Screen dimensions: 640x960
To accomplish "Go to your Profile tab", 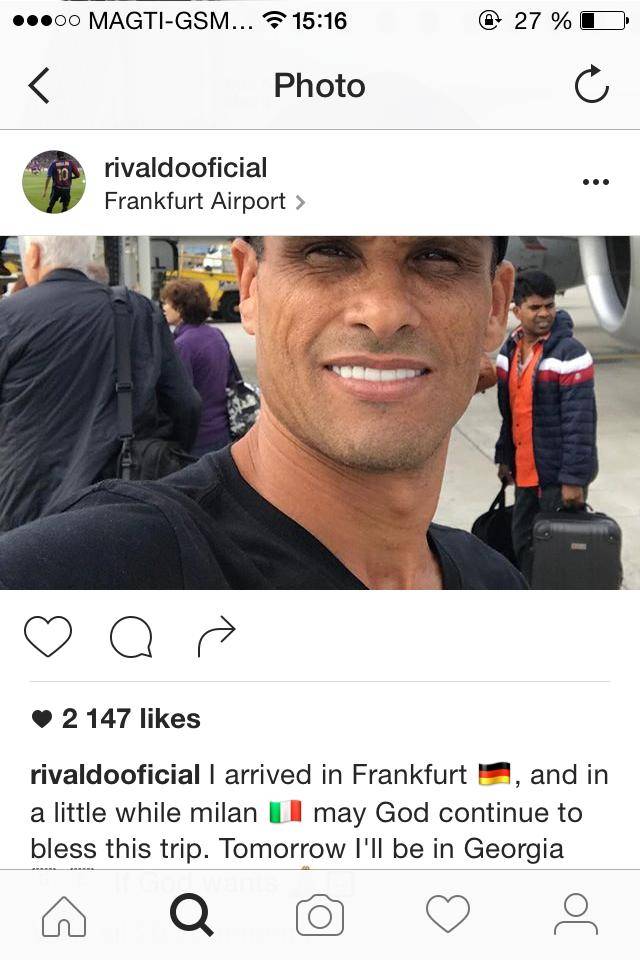I will [575, 915].
